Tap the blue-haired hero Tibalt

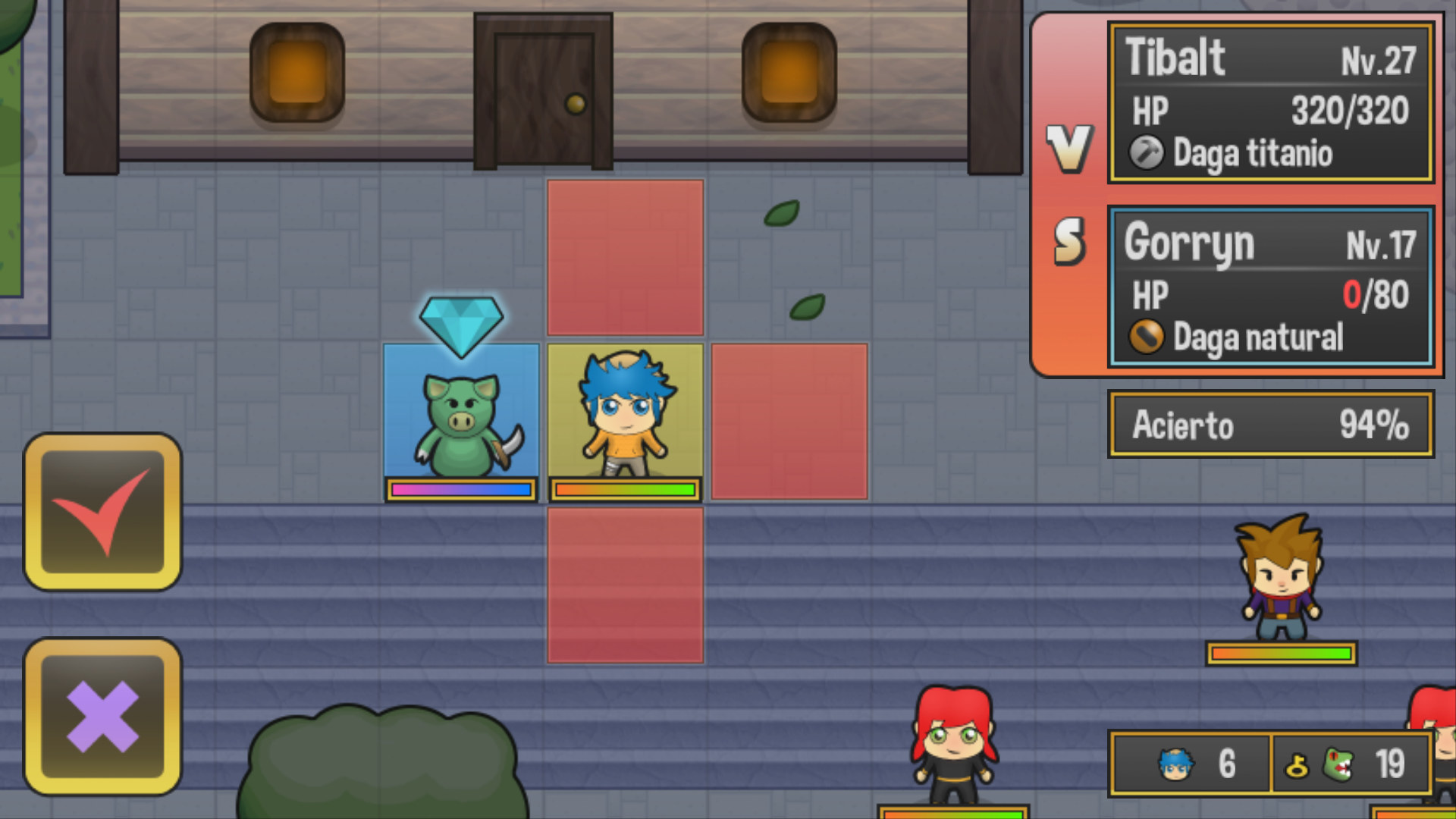[625, 417]
